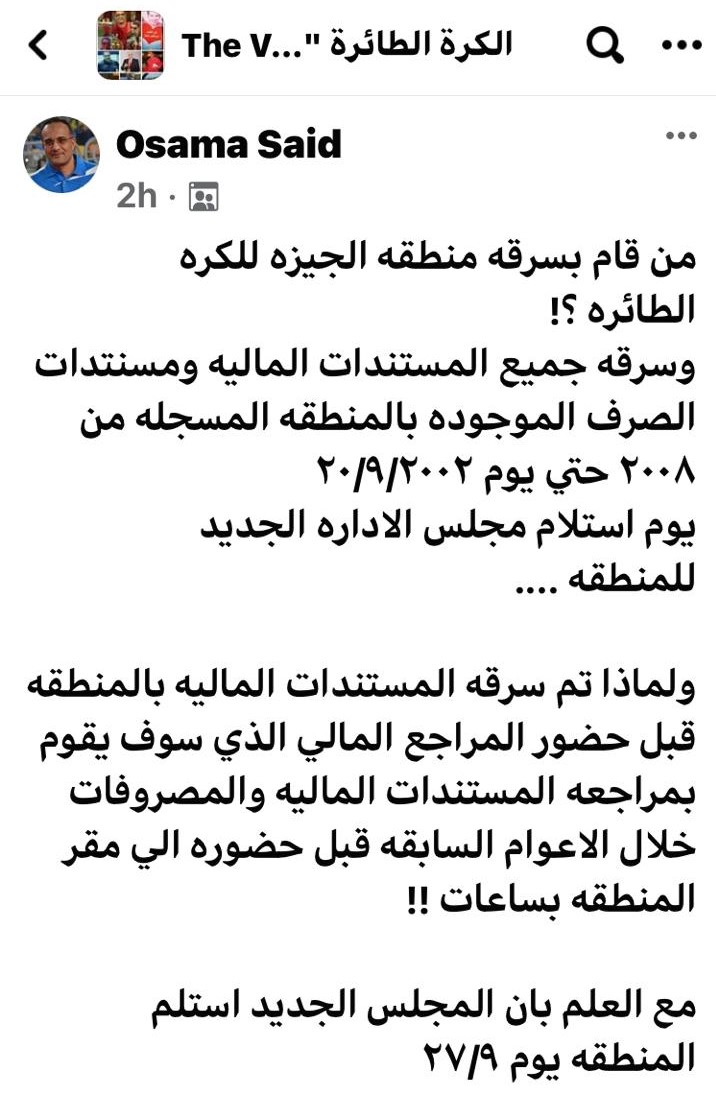Viewport: 716px width, 1095px height.
Task: Open Osama Said's profile picture
Action: pos(61,155)
